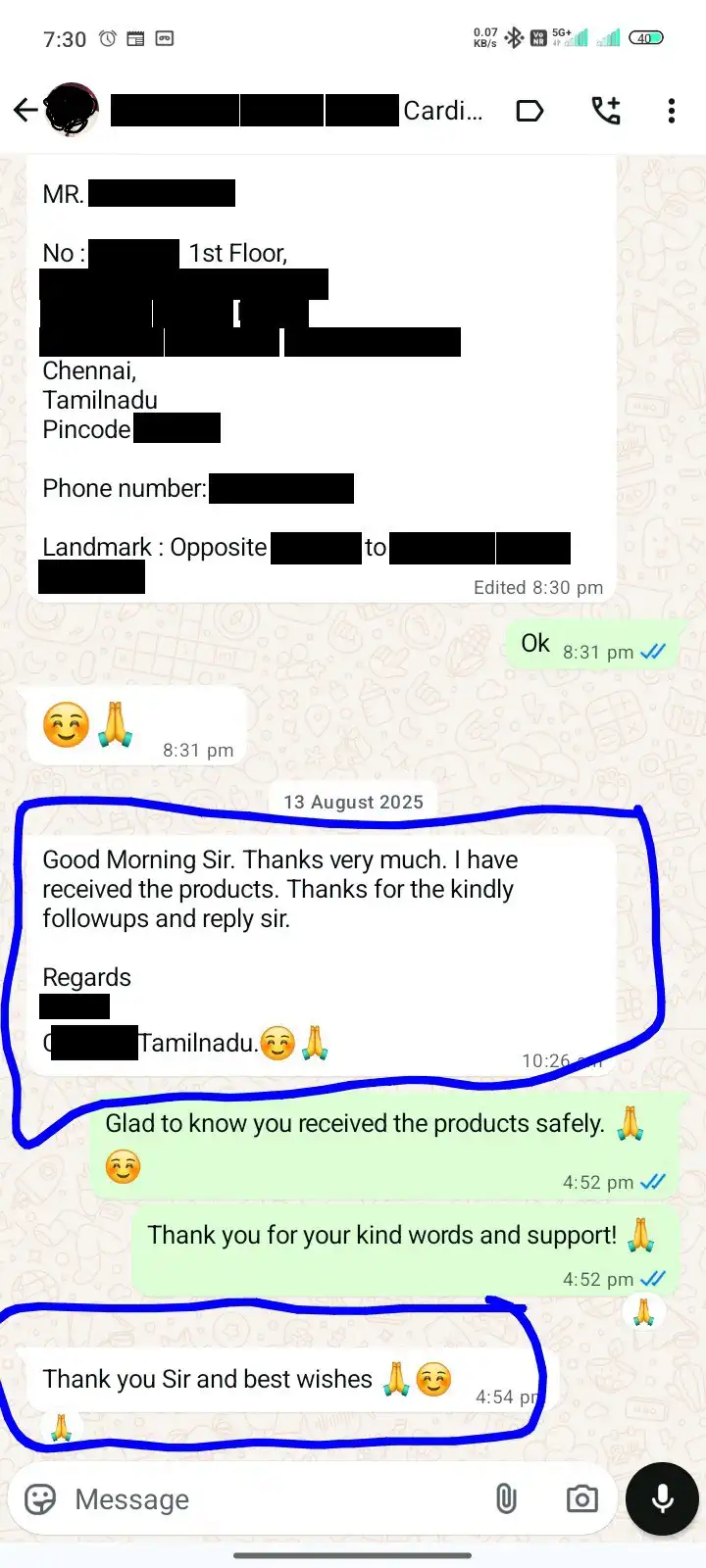Open the contact's profile picture
The height and width of the screenshot is (1568, 706).
tap(73, 111)
